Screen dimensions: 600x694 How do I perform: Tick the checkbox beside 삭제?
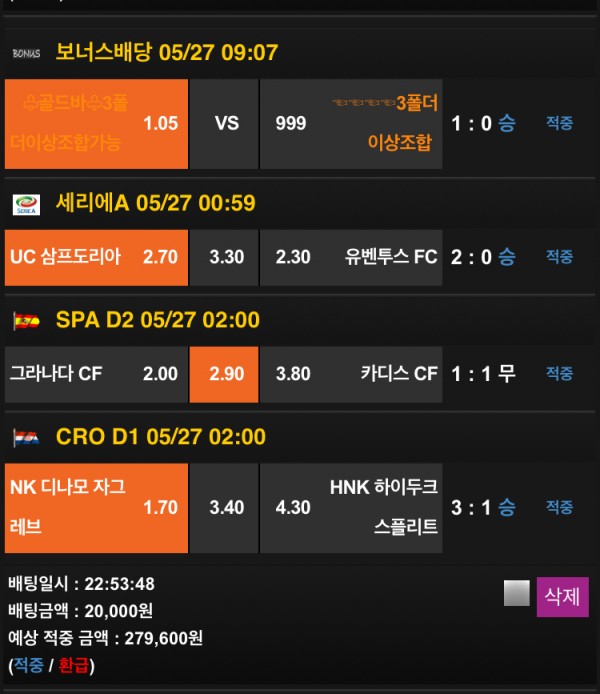click(516, 593)
